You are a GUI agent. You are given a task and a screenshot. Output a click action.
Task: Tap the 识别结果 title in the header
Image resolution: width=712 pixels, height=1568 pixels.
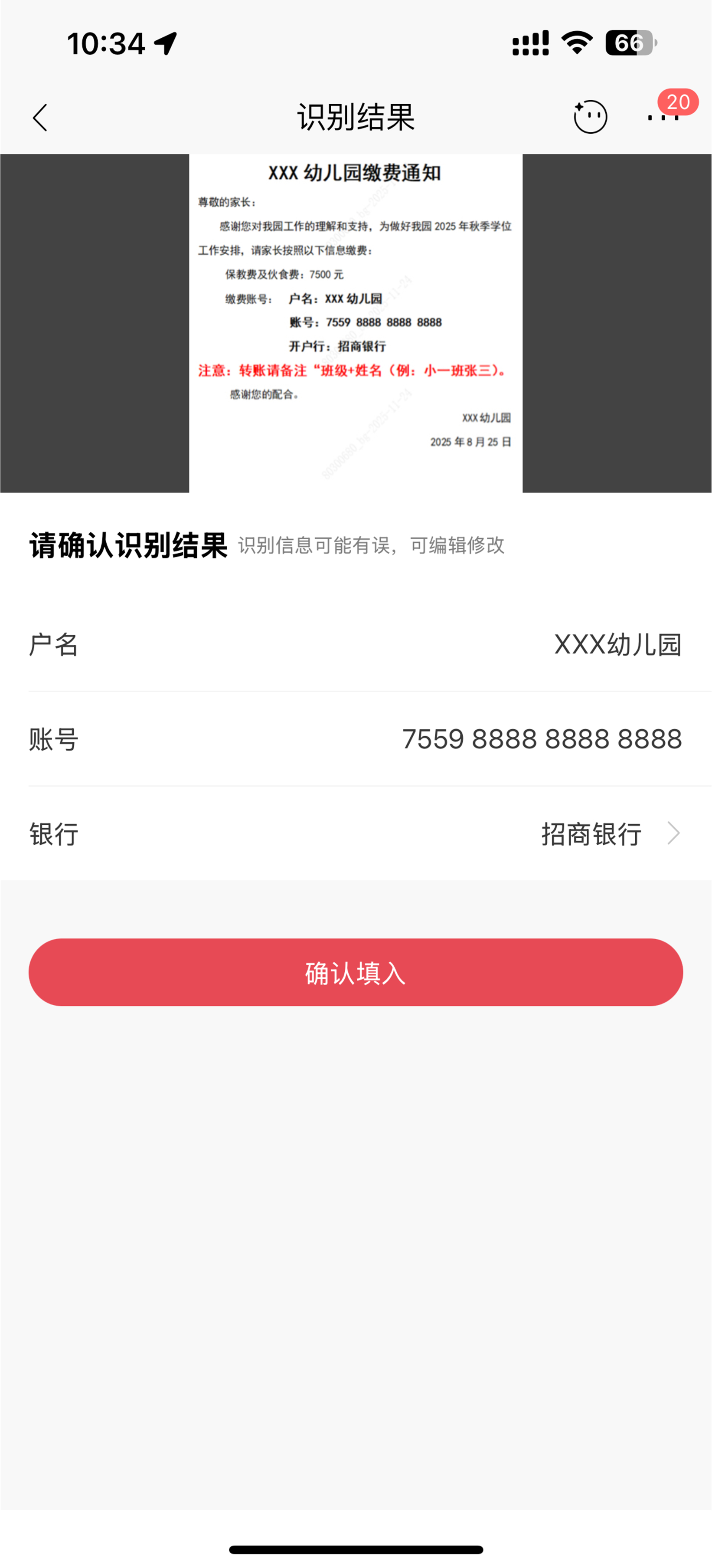(x=356, y=118)
